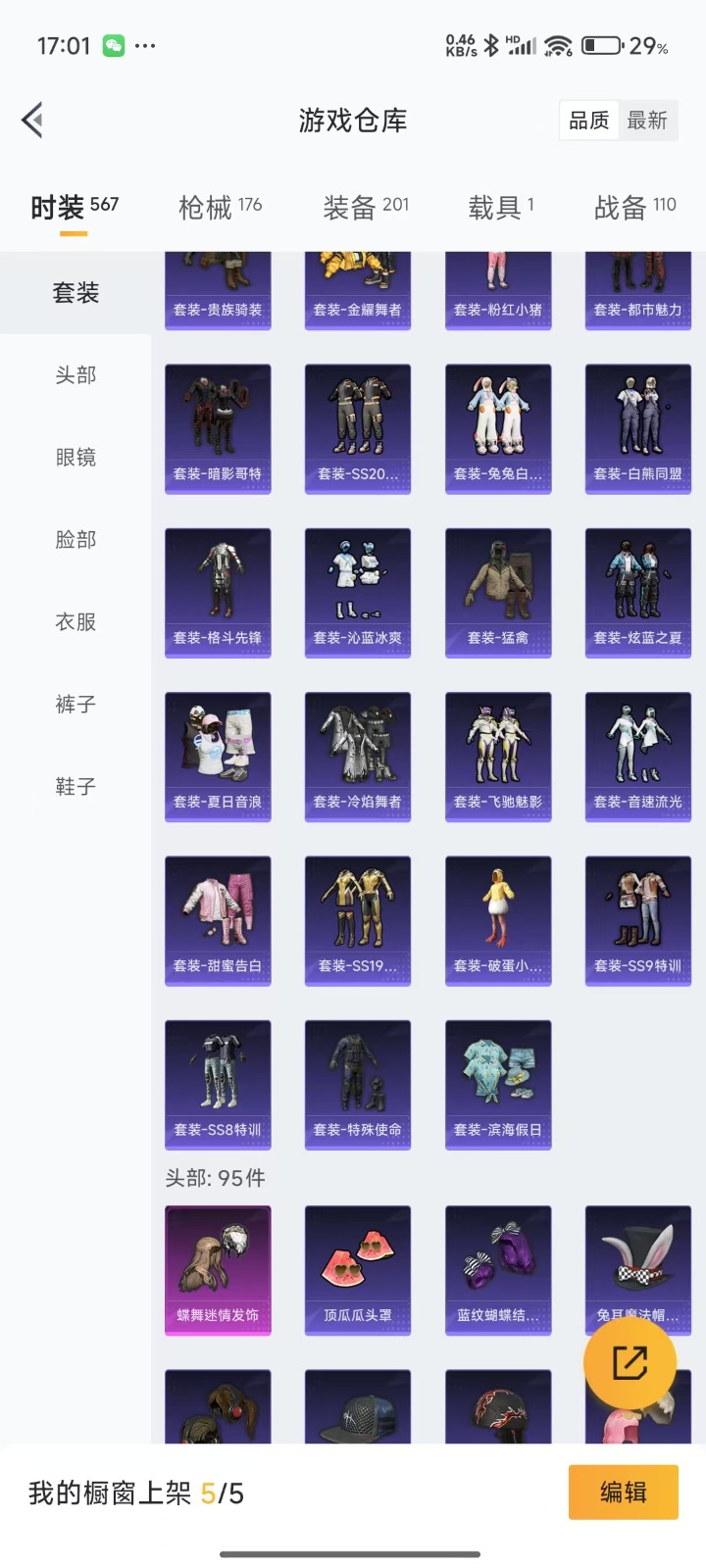Switch to the 枪械 tab
The image size is (706, 1568).
coord(220,207)
